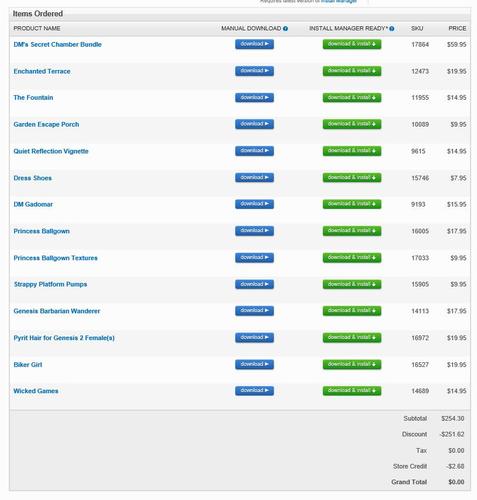477x500 pixels.
Task: Manually download Princess Ballgown
Action: tap(254, 231)
